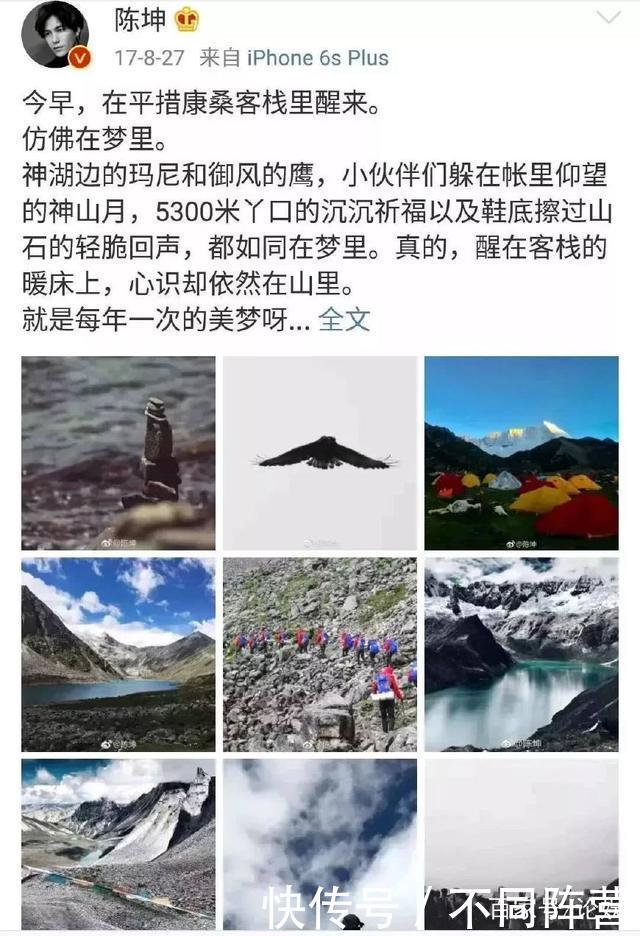Expand the post options chevron

click(608, 18)
